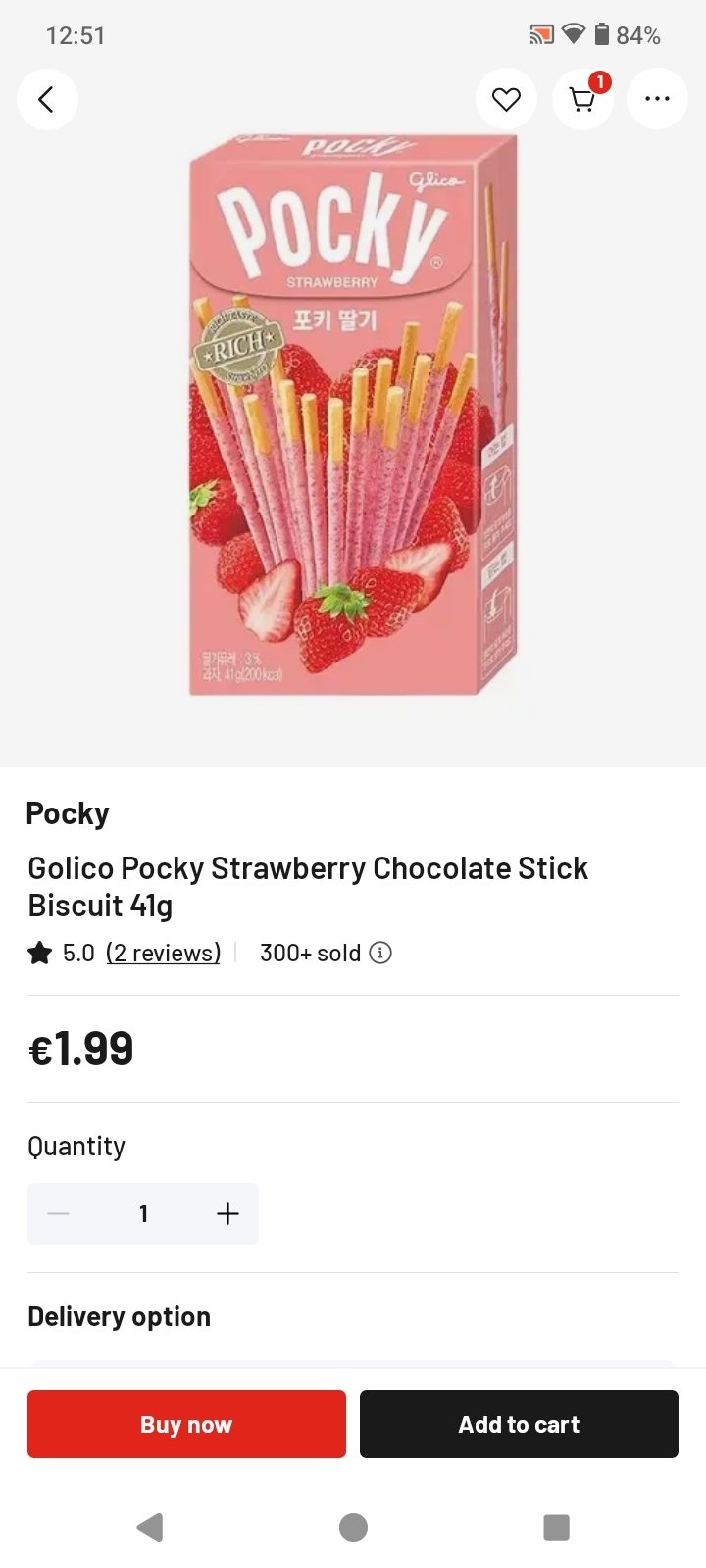Open the 2 reviews link
The width and height of the screenshot is (706, 1568).
[163, 953]
